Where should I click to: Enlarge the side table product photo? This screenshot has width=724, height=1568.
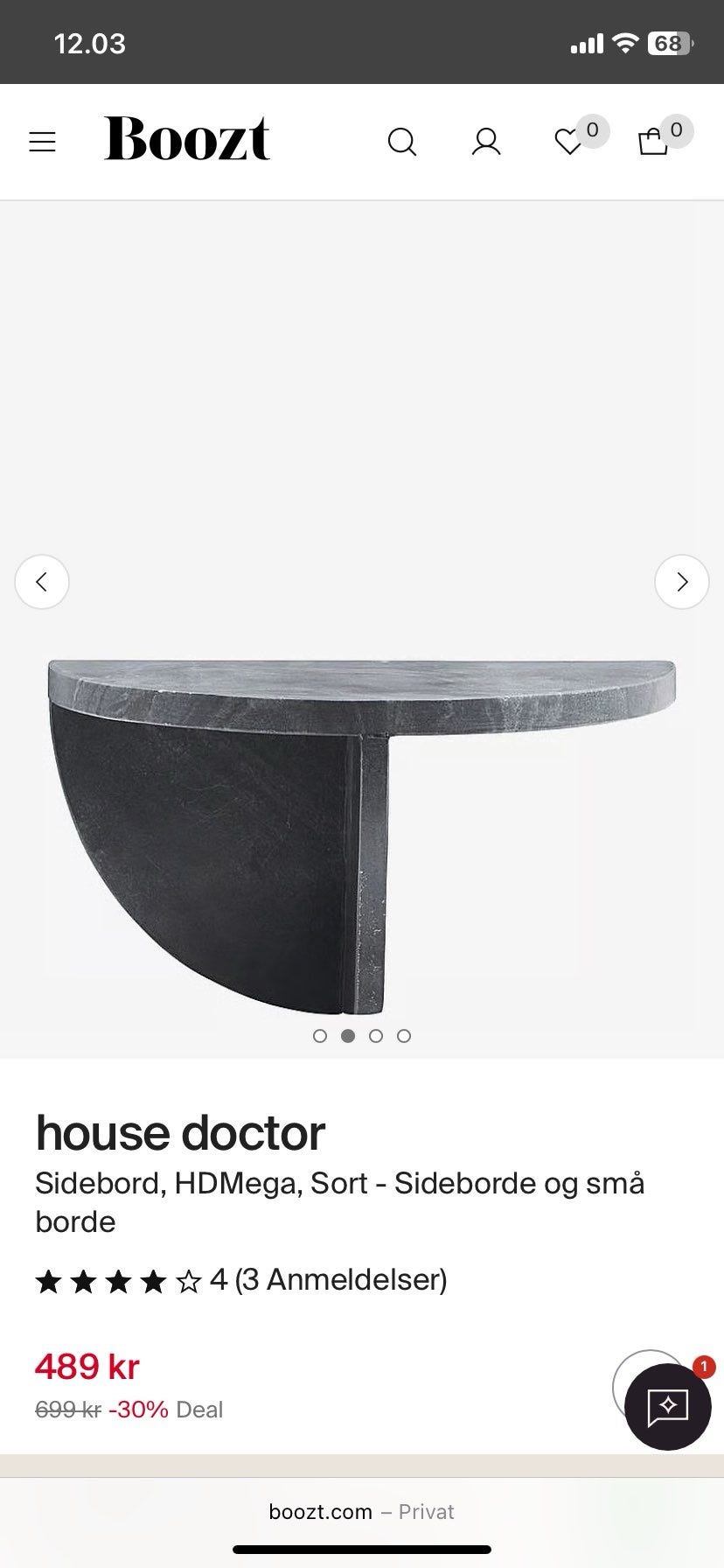tap(361, 831)
